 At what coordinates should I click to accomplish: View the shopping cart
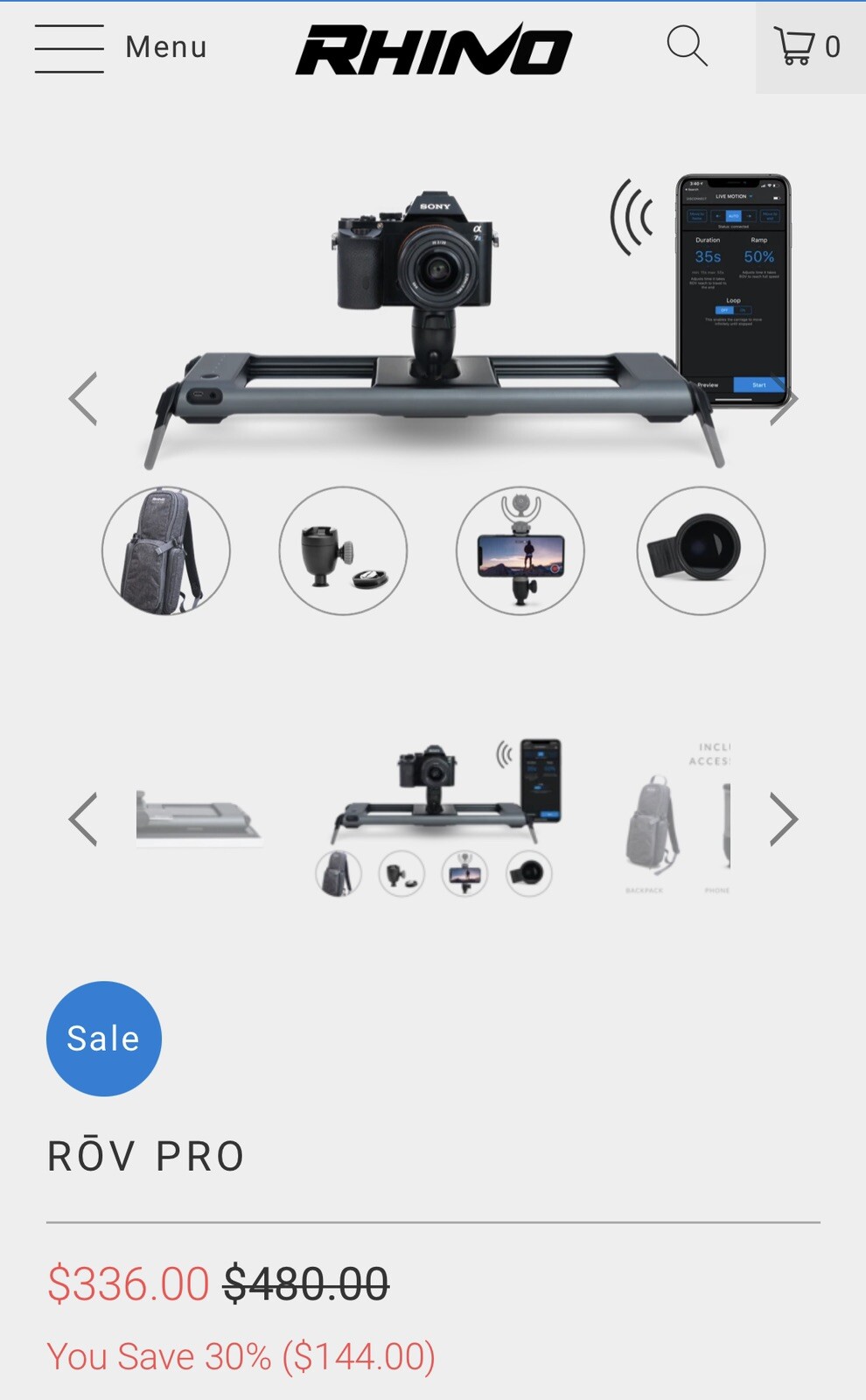[x=808, y=46]
